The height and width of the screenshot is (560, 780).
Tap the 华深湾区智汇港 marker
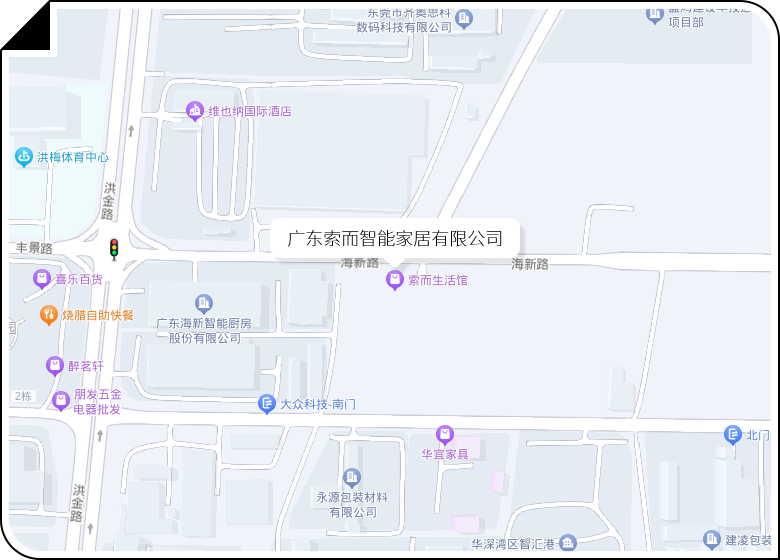[568, 544]
